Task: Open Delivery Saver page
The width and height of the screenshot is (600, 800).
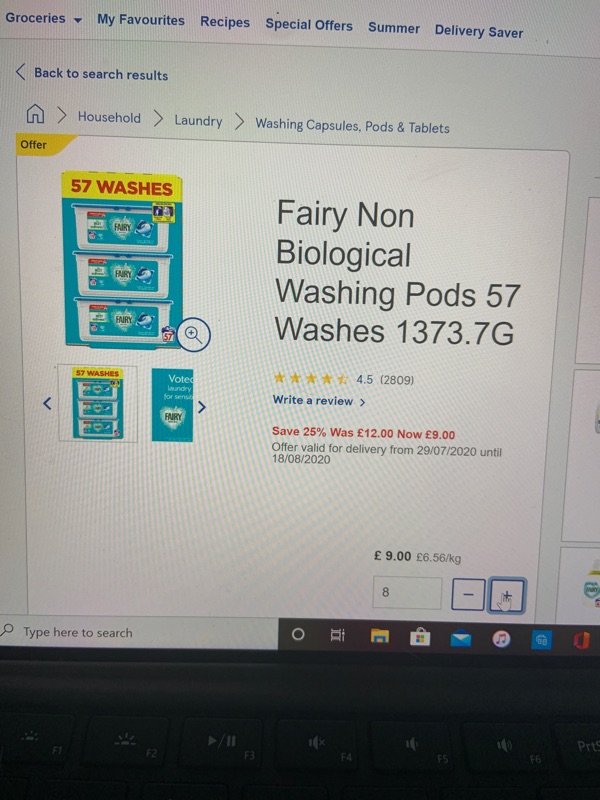Action: pos(478,31)
